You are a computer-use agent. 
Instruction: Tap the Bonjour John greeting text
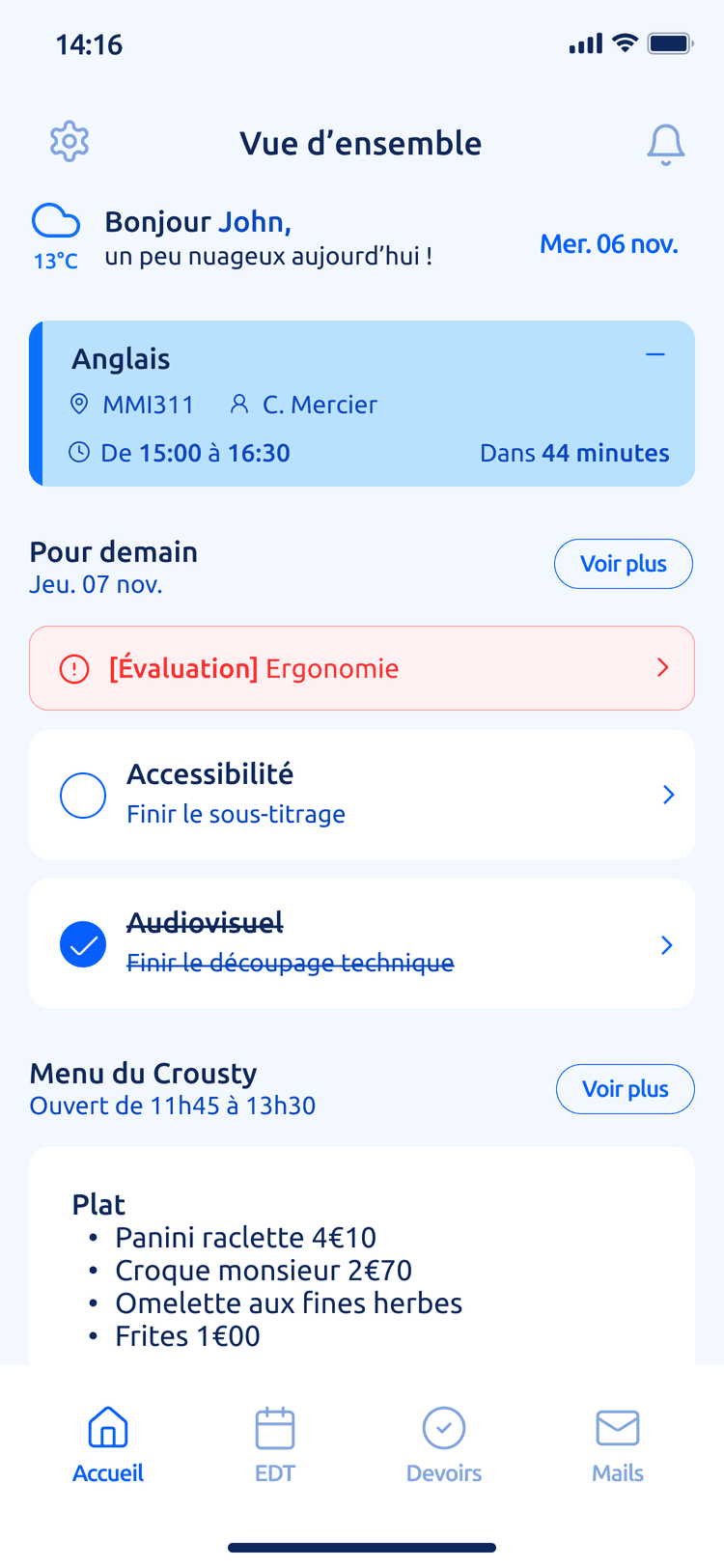(199, 221)
